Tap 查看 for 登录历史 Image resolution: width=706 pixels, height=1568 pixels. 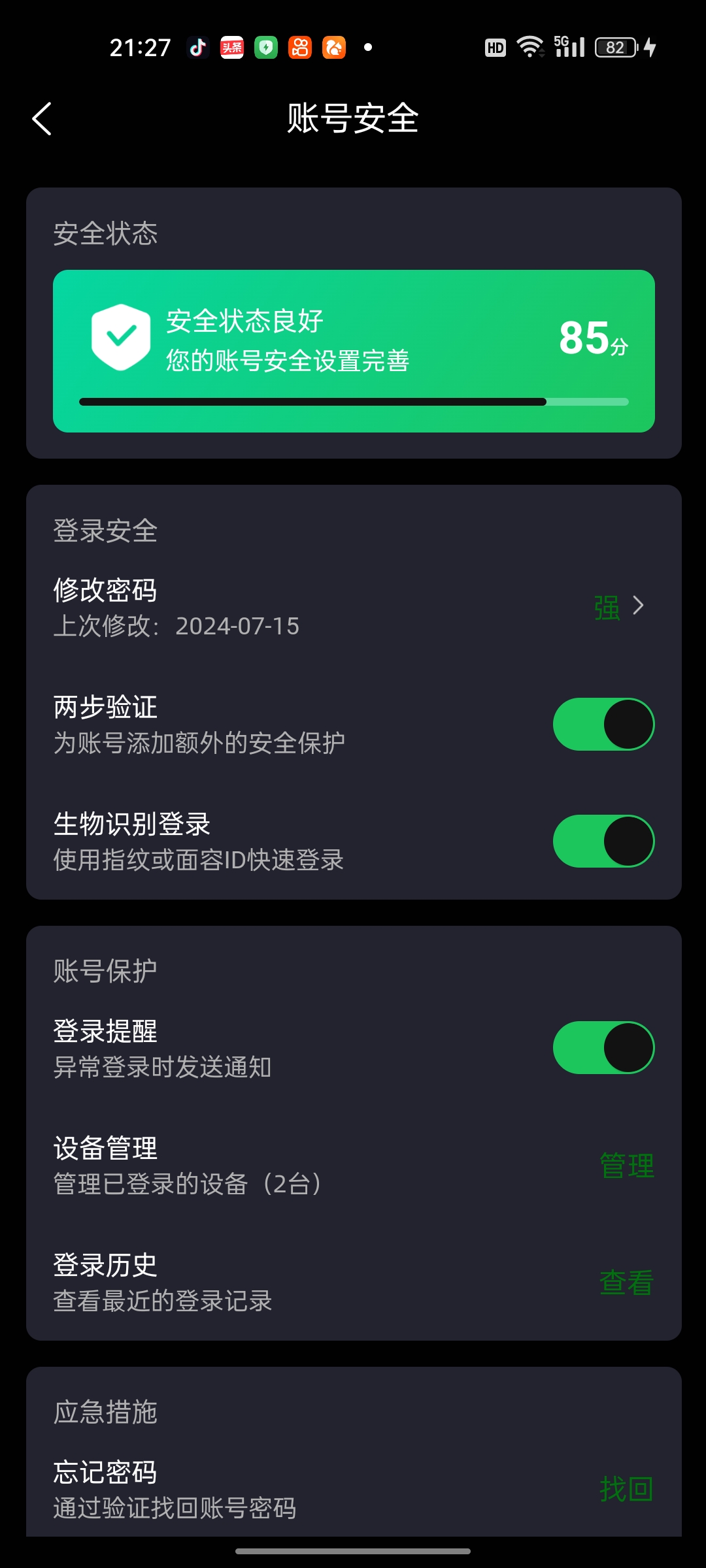[626, 1282]
